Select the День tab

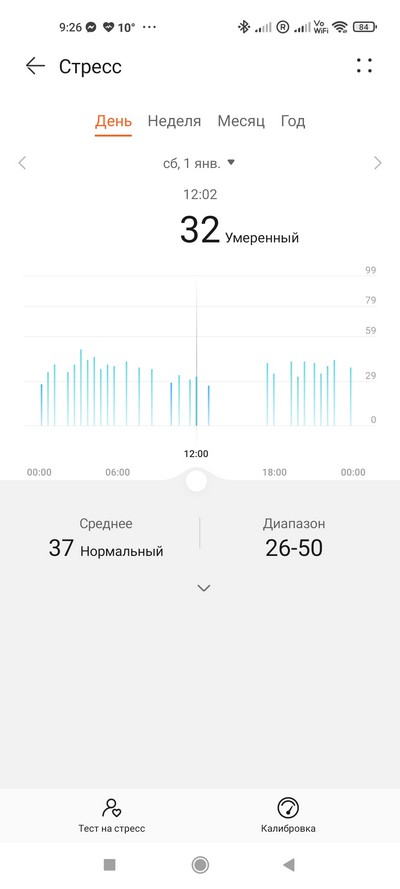tap(113, 121)
